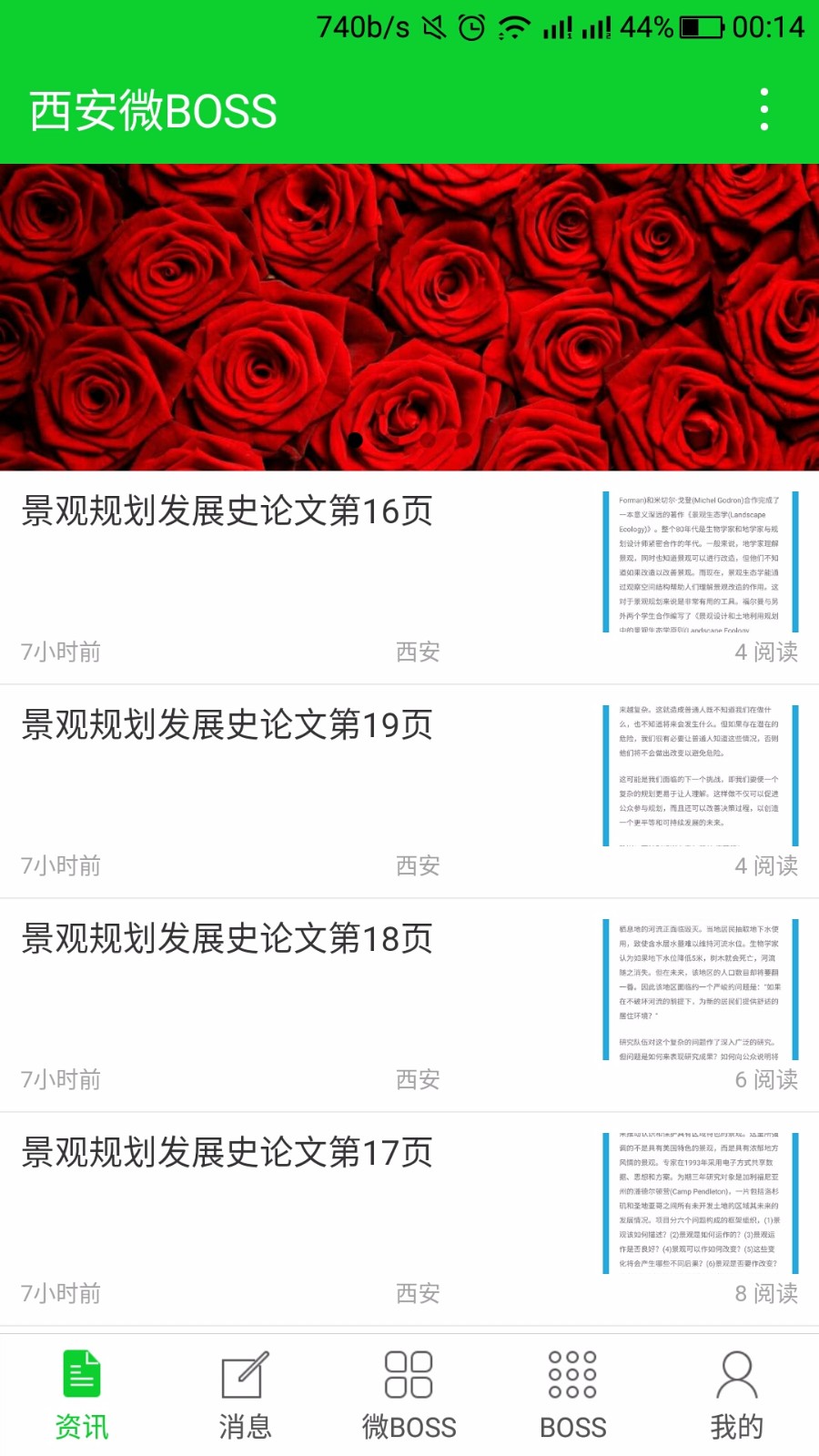Switch to the 消息 tab
Viewport: 819px width, 1456px height.
click(246, 1394)
